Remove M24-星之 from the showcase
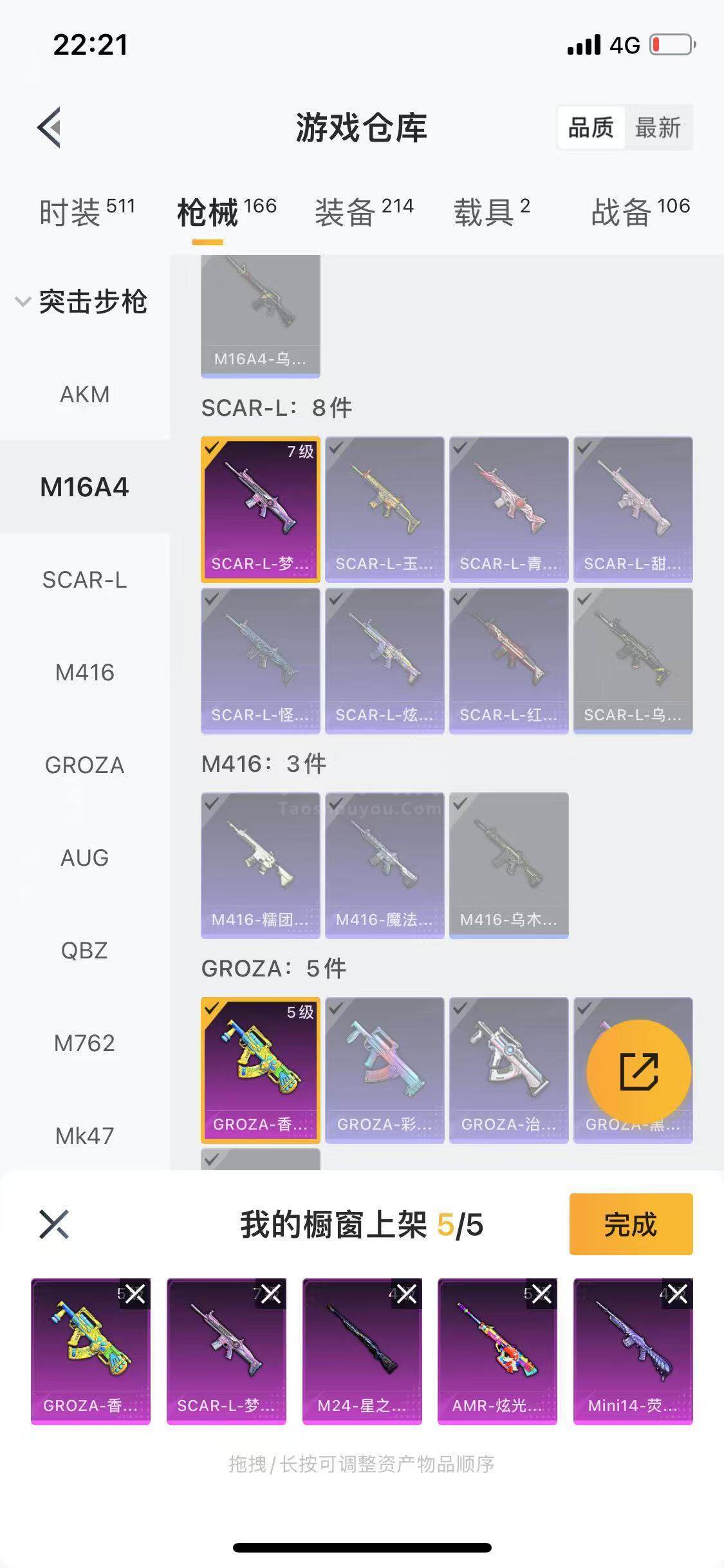 click(x=407, y=1294)
